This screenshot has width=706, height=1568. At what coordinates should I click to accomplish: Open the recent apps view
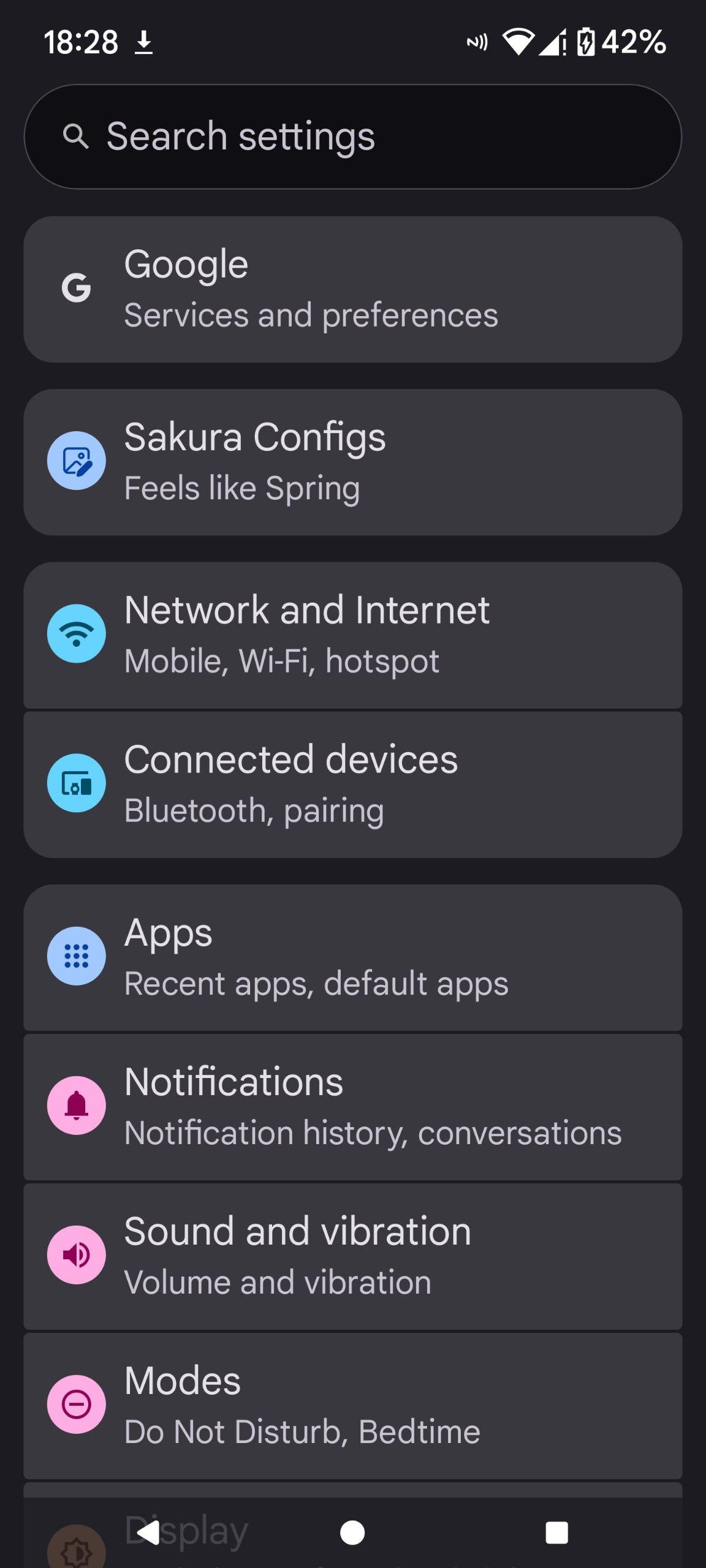[x=556, y=1532]
